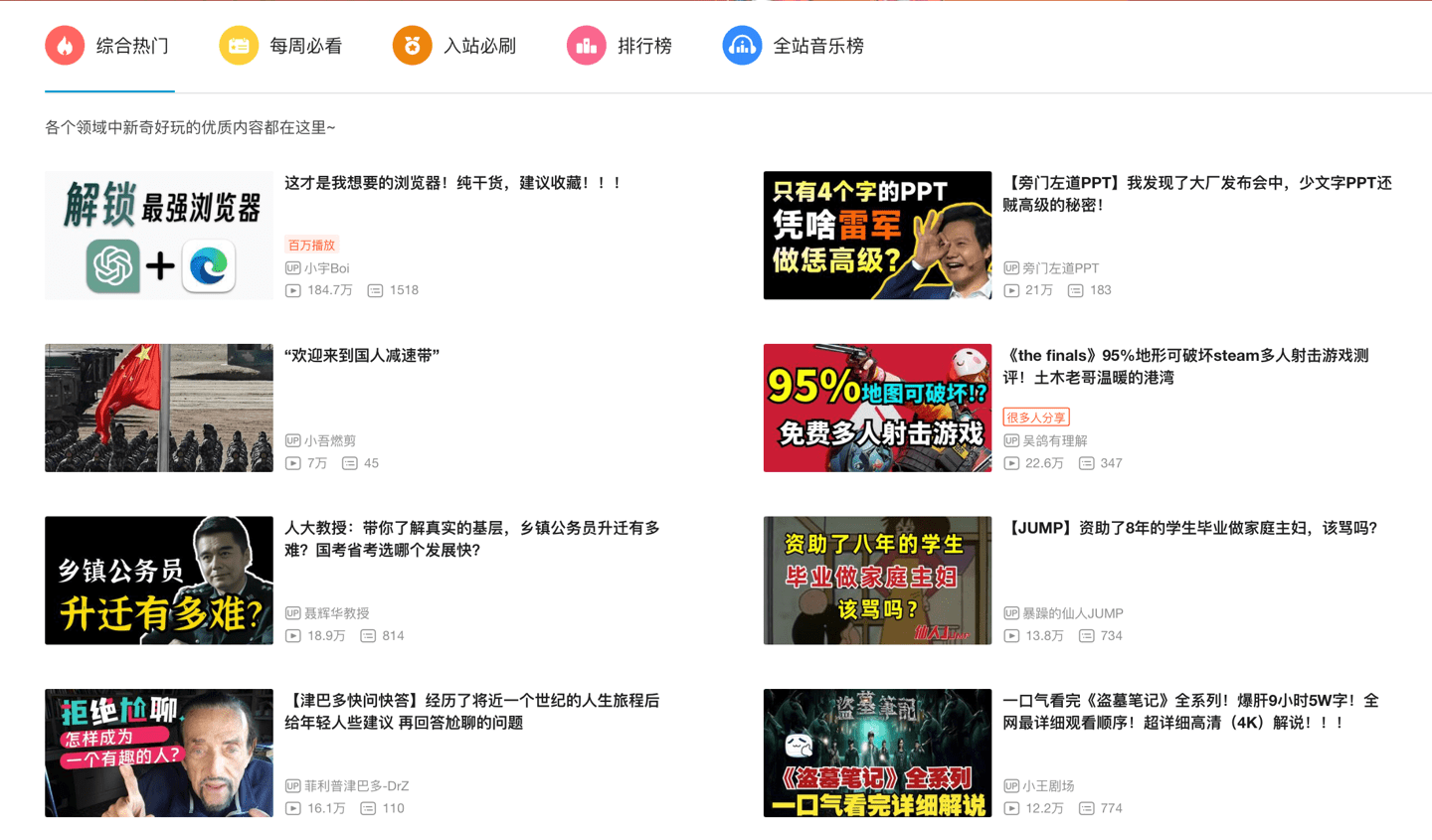Visit uploader 小王剧场's profile
Image resolution: width=1432 pixels, height=840 pixels.
pos(1048,785)
